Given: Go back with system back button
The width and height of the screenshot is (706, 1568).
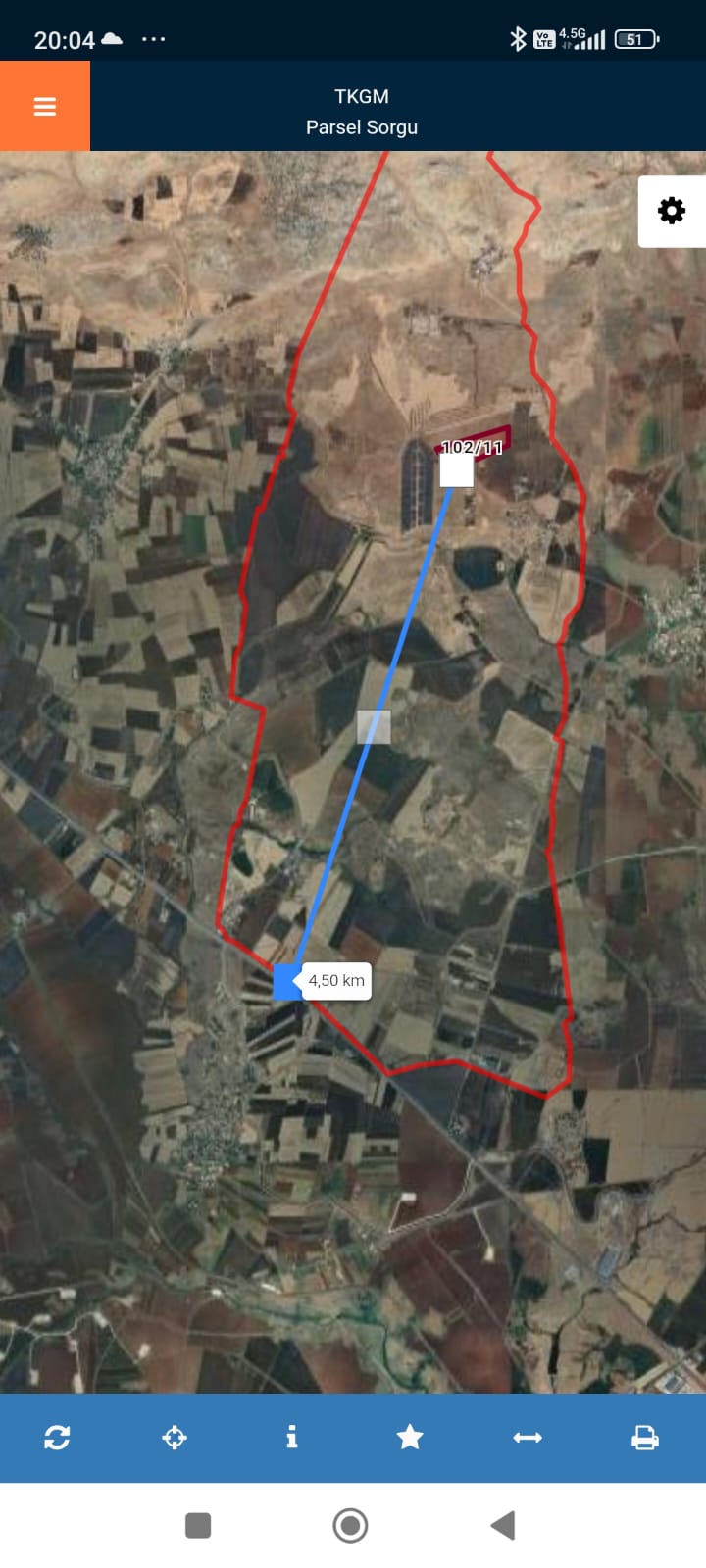Looking at the screenshot, I should coord(503,1525).
